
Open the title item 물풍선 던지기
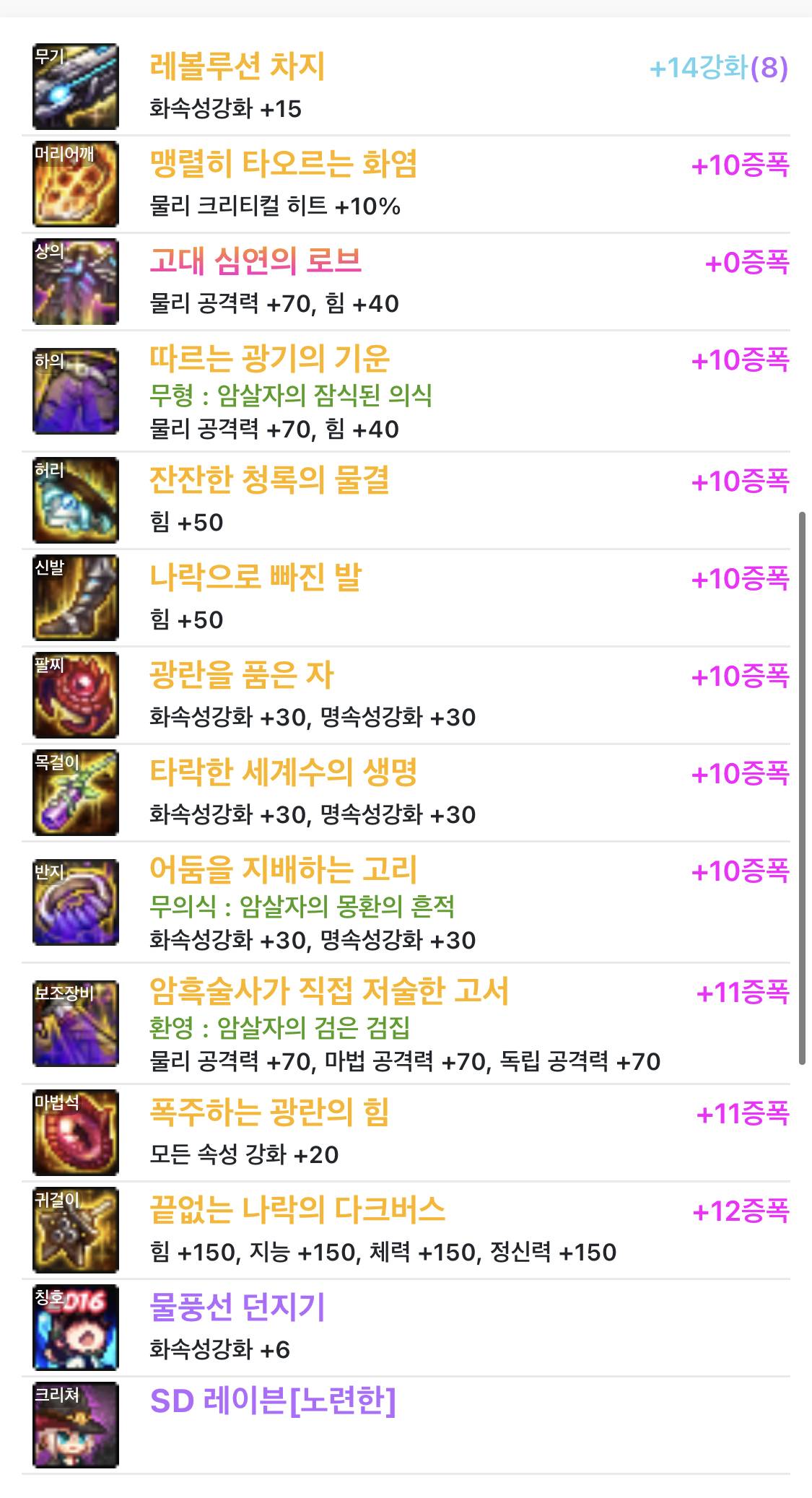(406, 1328)
